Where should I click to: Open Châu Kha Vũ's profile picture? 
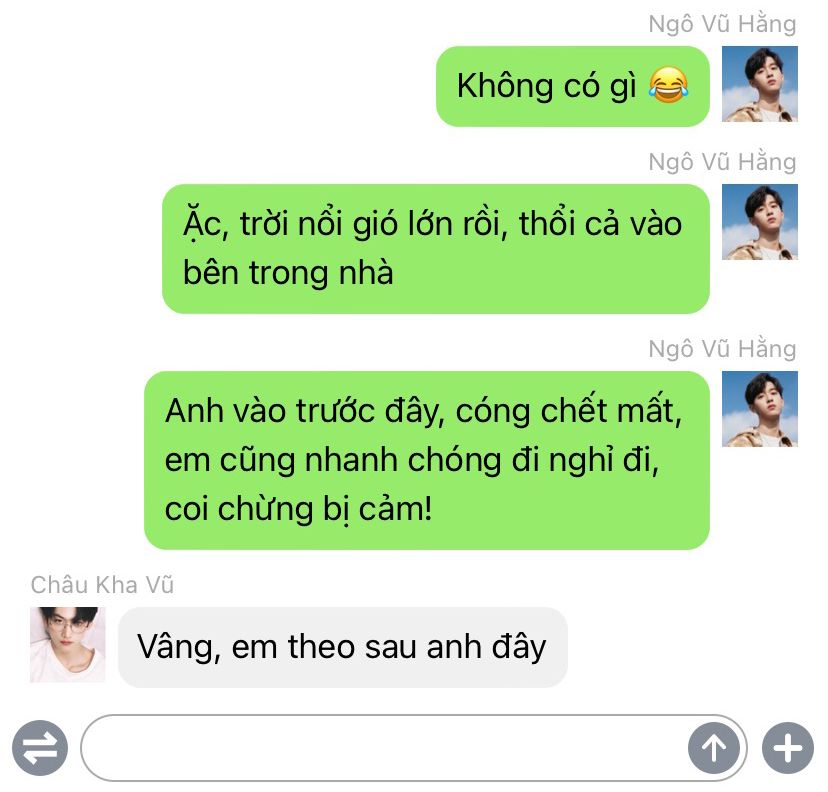(x=68, y=645)
